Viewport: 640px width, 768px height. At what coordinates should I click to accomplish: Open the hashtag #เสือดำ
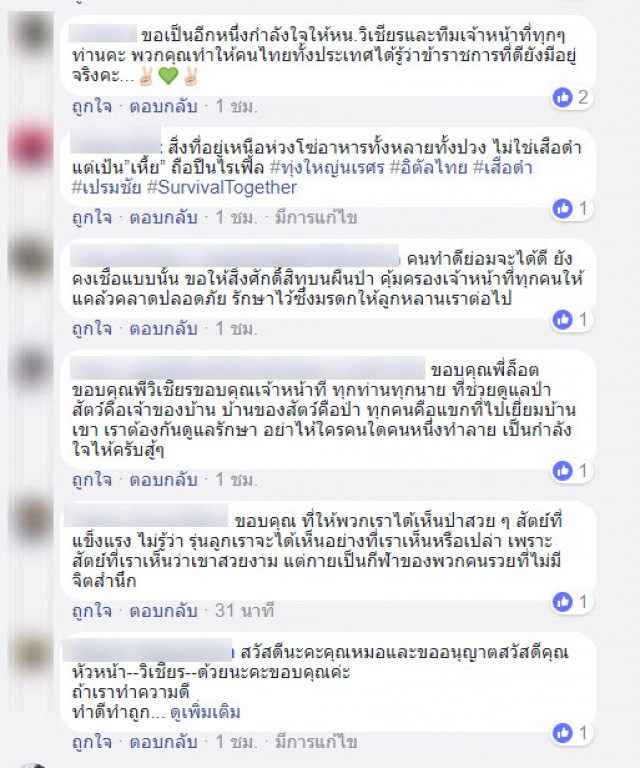497,168
